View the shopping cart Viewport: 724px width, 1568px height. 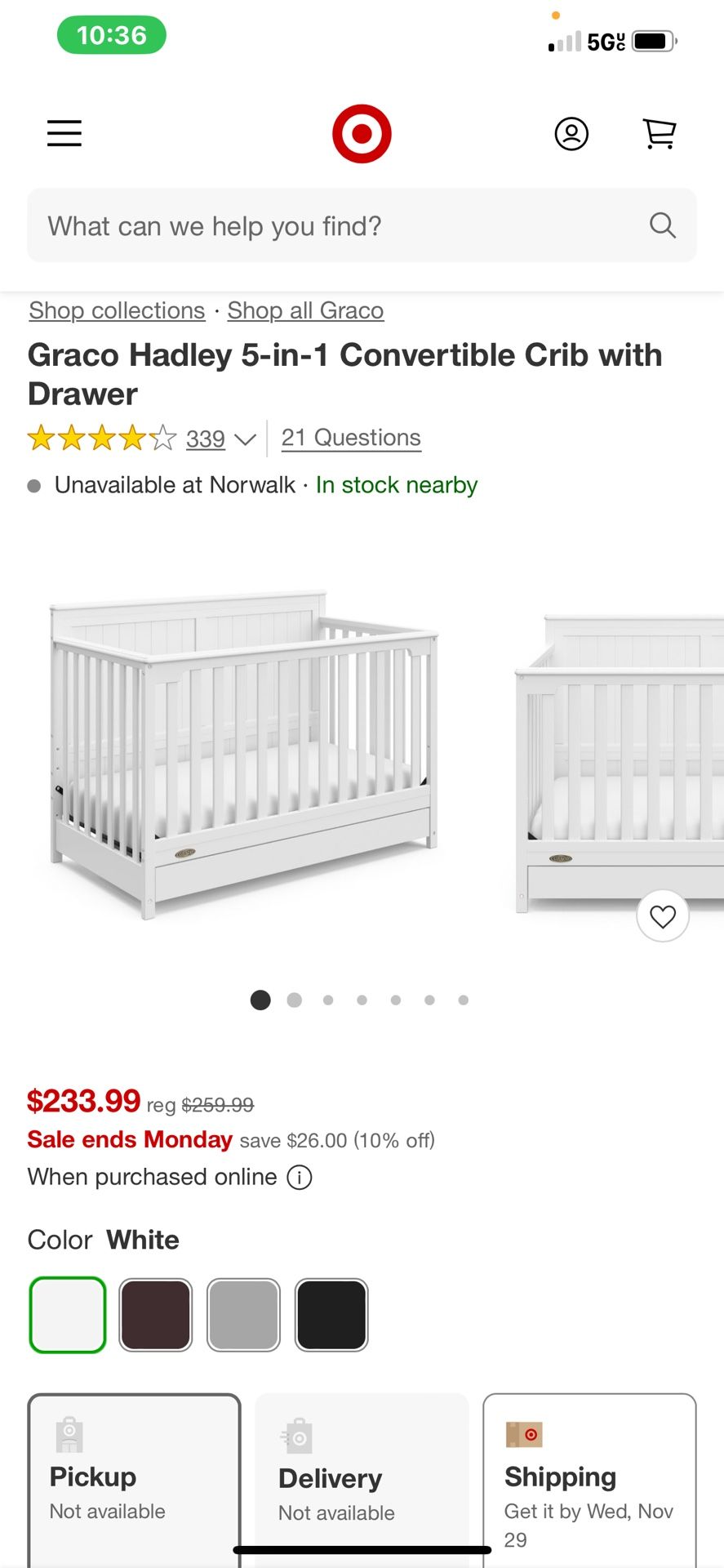(x=660, y=133)
